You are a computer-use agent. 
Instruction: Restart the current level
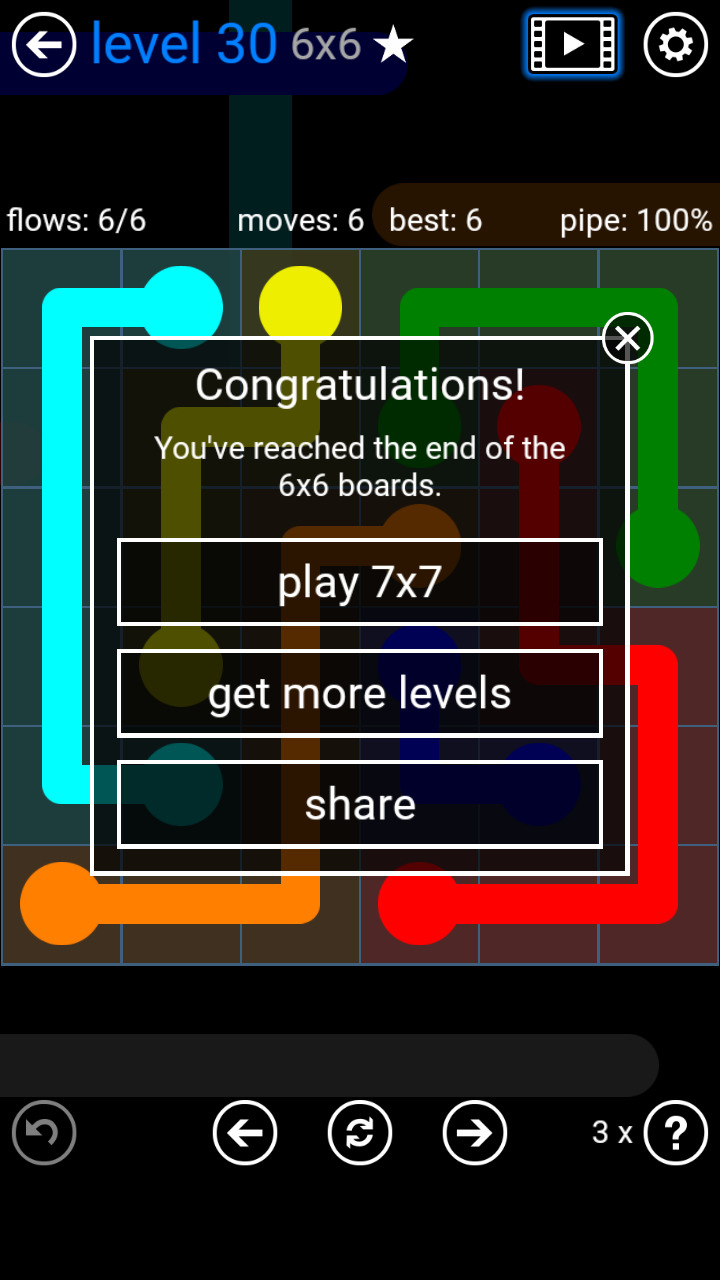click(360, 1132)
